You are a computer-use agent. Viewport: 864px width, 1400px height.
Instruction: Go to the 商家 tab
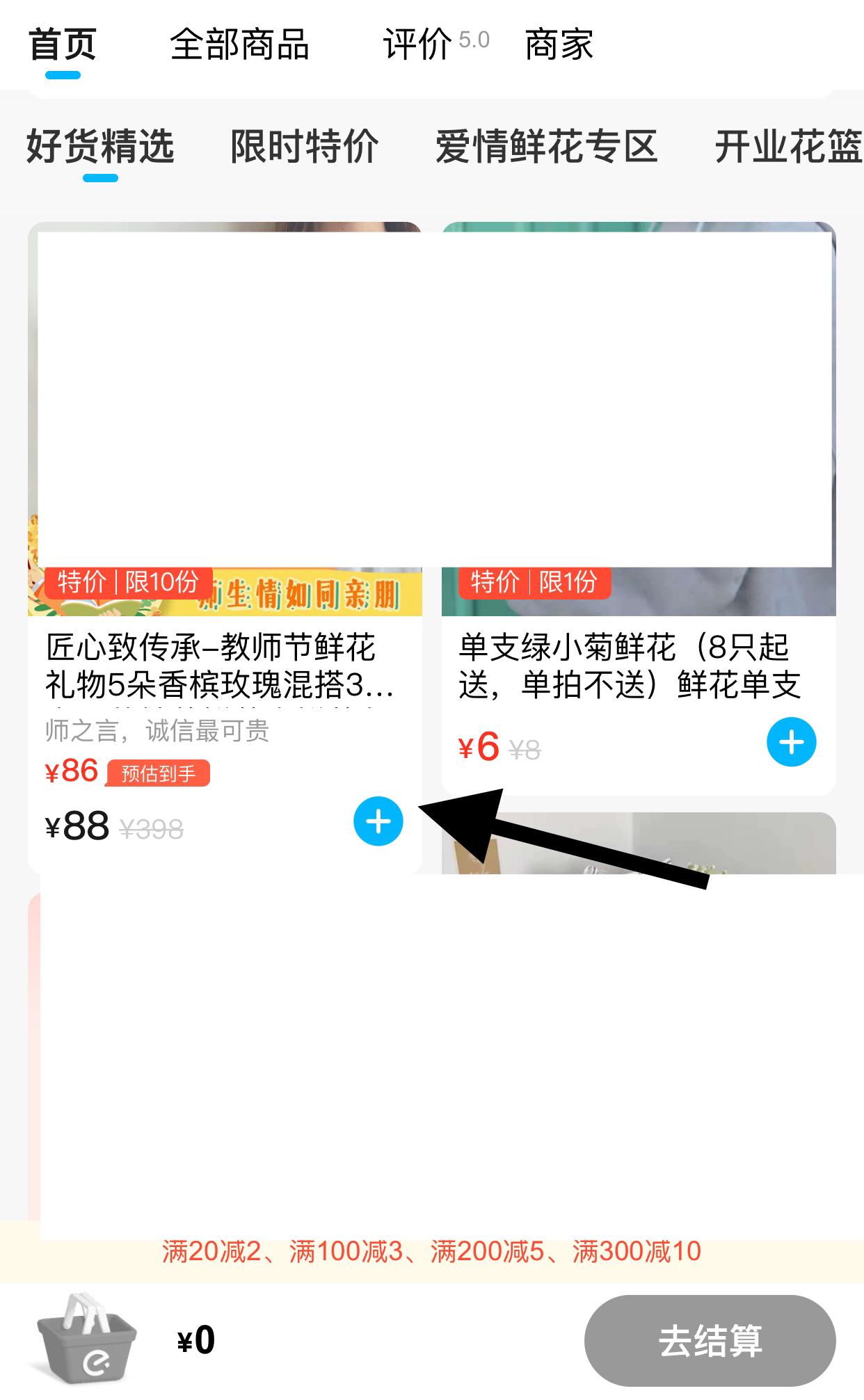click(x=559, y=45)
